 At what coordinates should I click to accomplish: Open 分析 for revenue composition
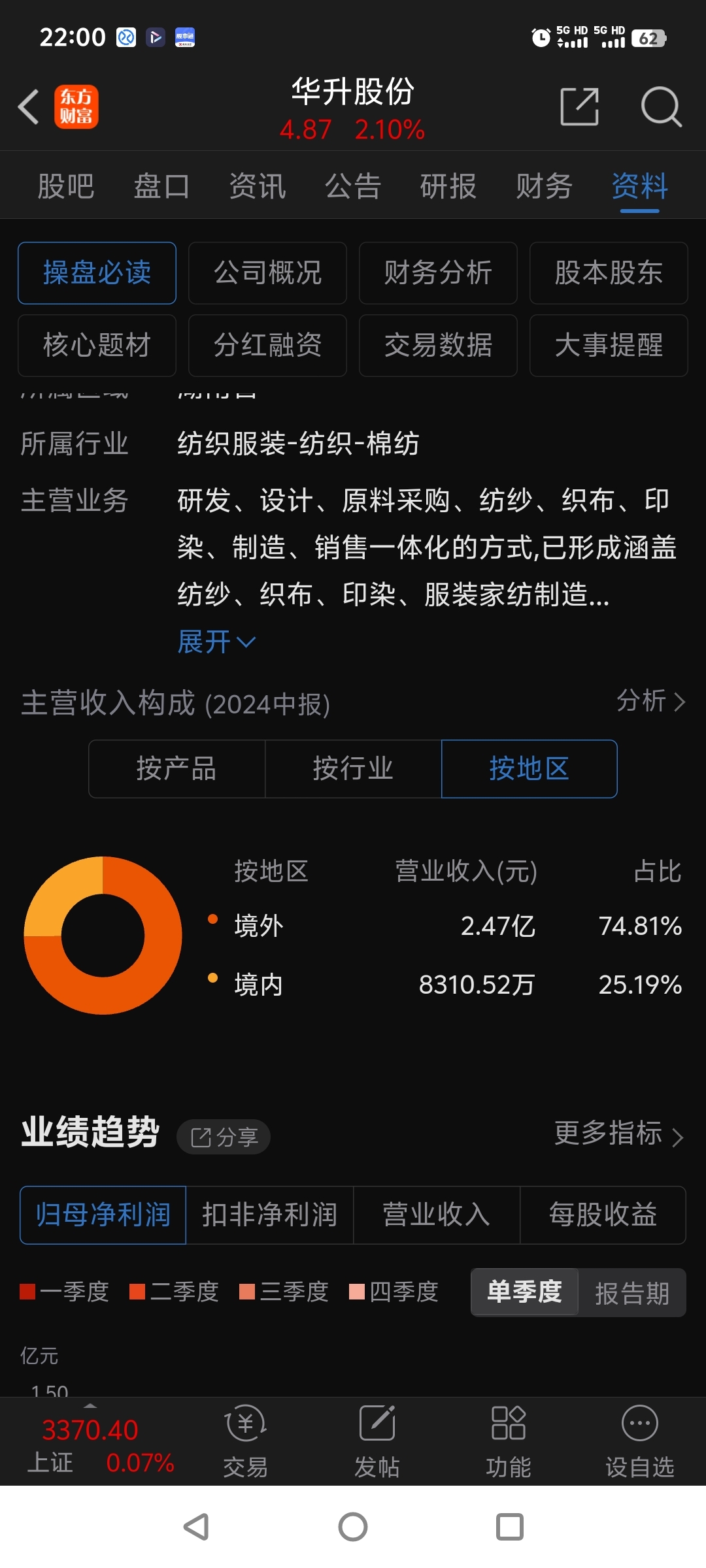(x=651, y=701)
